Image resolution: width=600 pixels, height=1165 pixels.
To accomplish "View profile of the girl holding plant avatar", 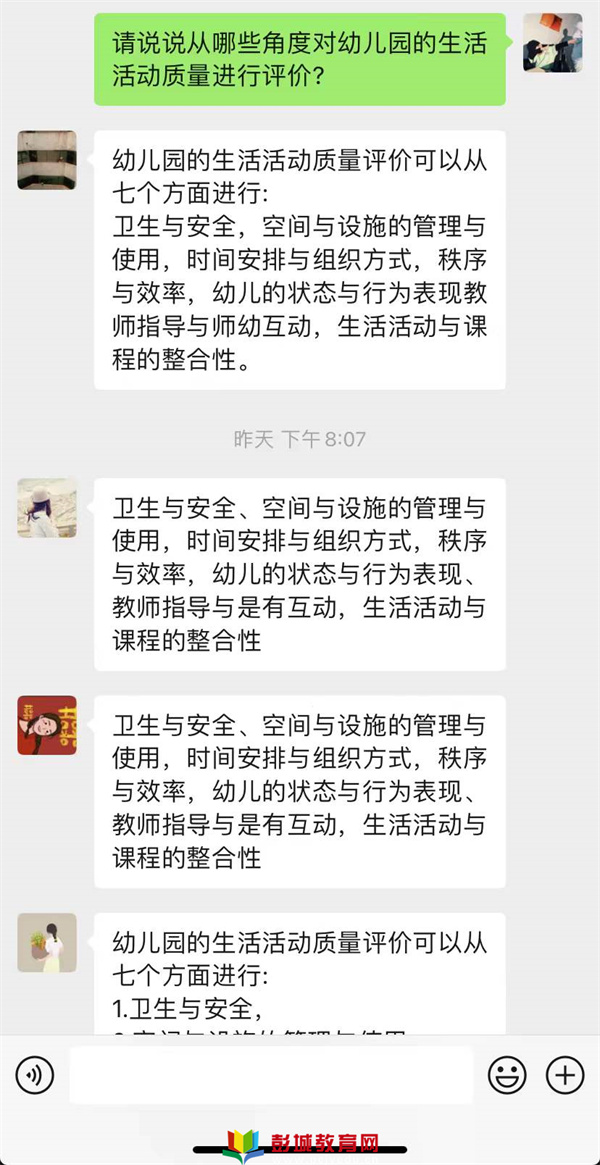I will click(x=47, y=943).
